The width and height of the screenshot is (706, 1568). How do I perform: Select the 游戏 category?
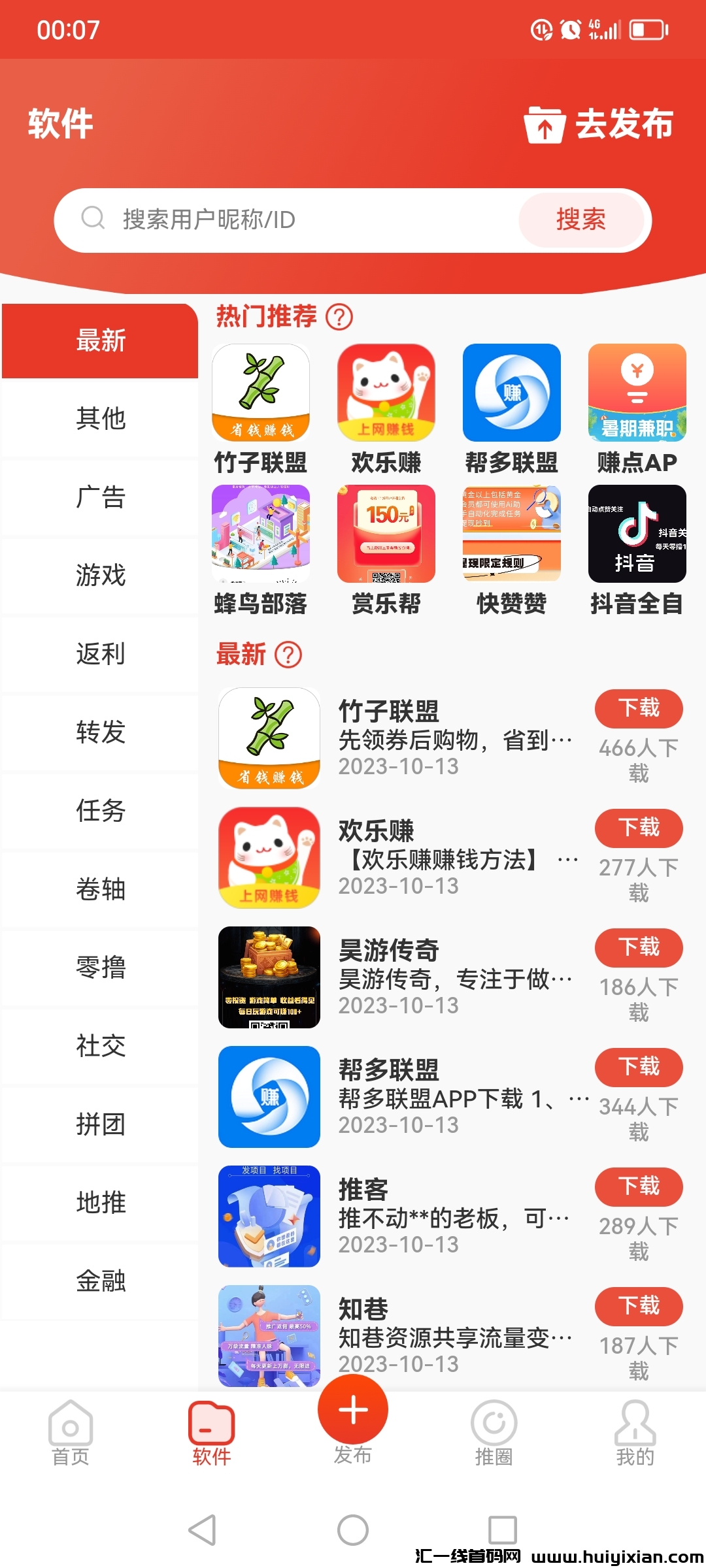tap(100, 576)
